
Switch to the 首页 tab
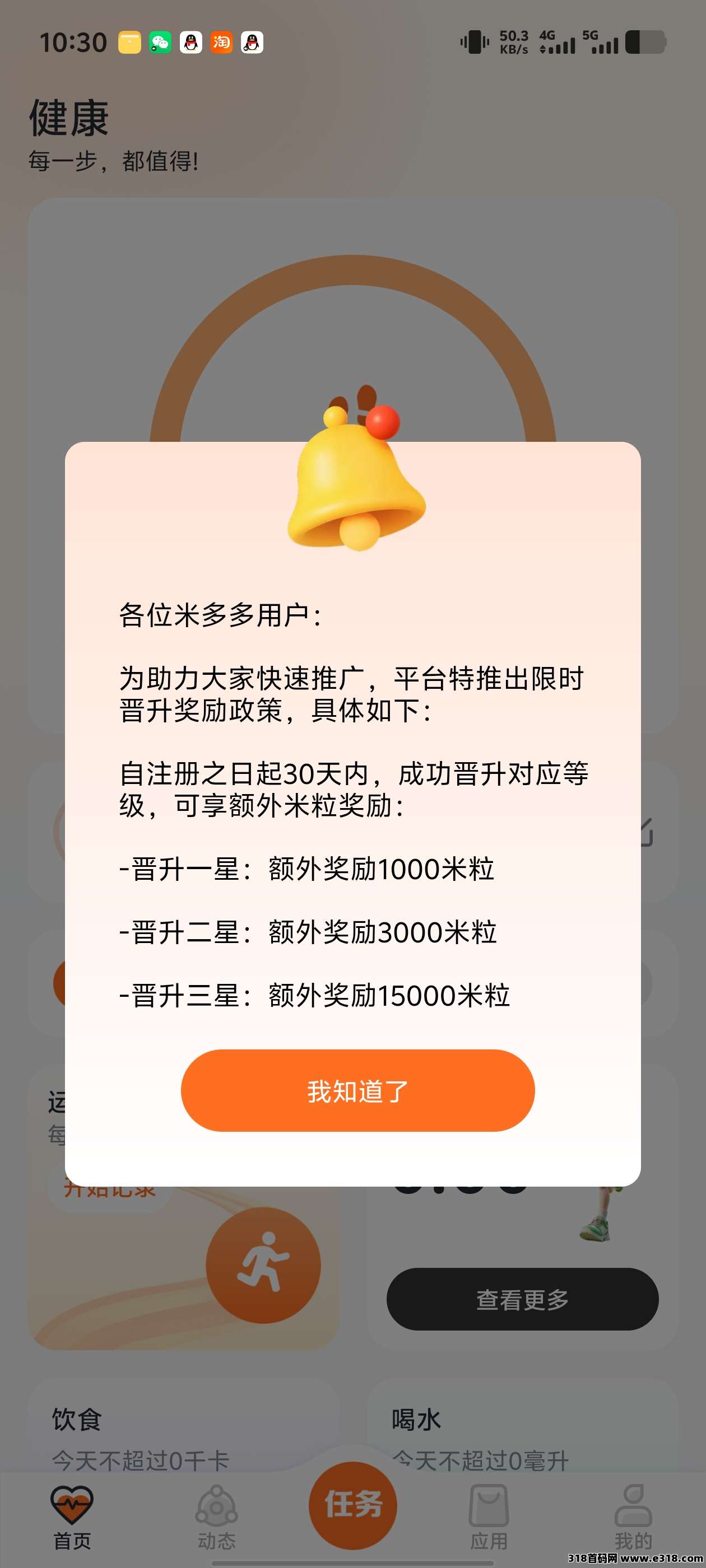[72, 1516]
